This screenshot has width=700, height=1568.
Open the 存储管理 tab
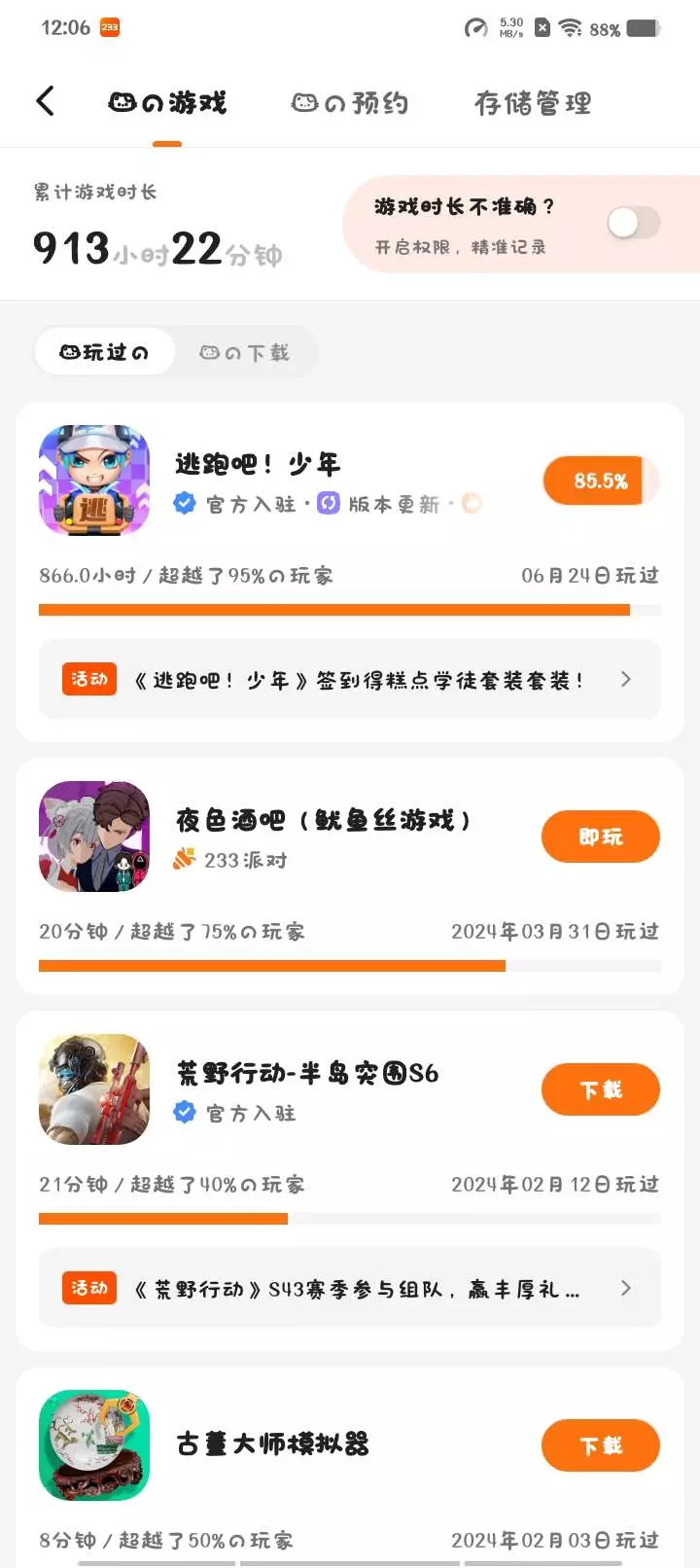[x=533, y=103]
